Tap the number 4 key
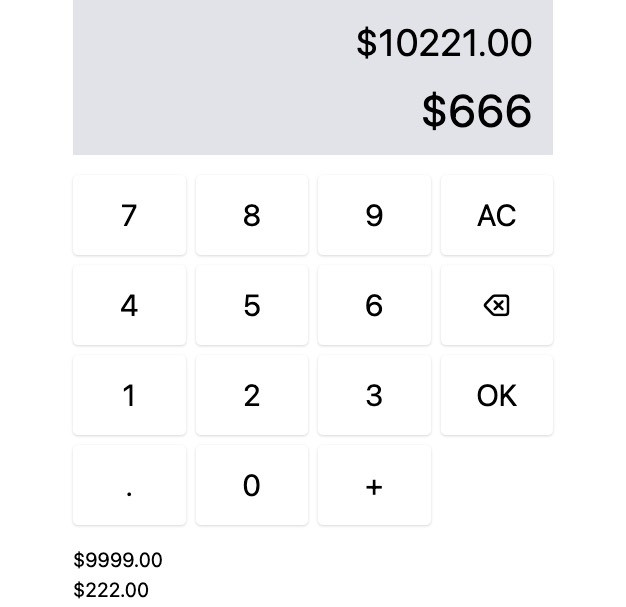 [129, 305]
